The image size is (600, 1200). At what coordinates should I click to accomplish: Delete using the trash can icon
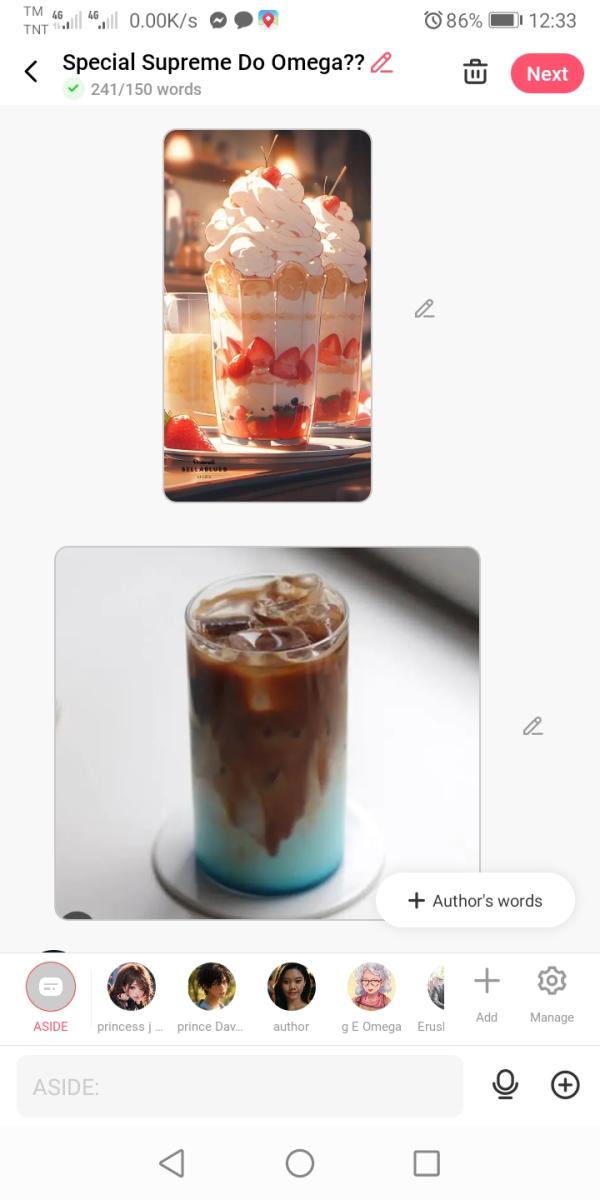pyautogui.click(x=475, y=73)
